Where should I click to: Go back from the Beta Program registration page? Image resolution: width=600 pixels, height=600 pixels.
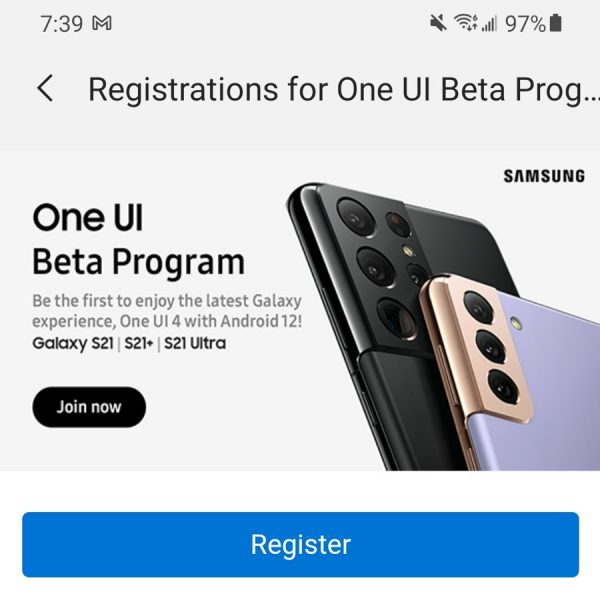45,89
